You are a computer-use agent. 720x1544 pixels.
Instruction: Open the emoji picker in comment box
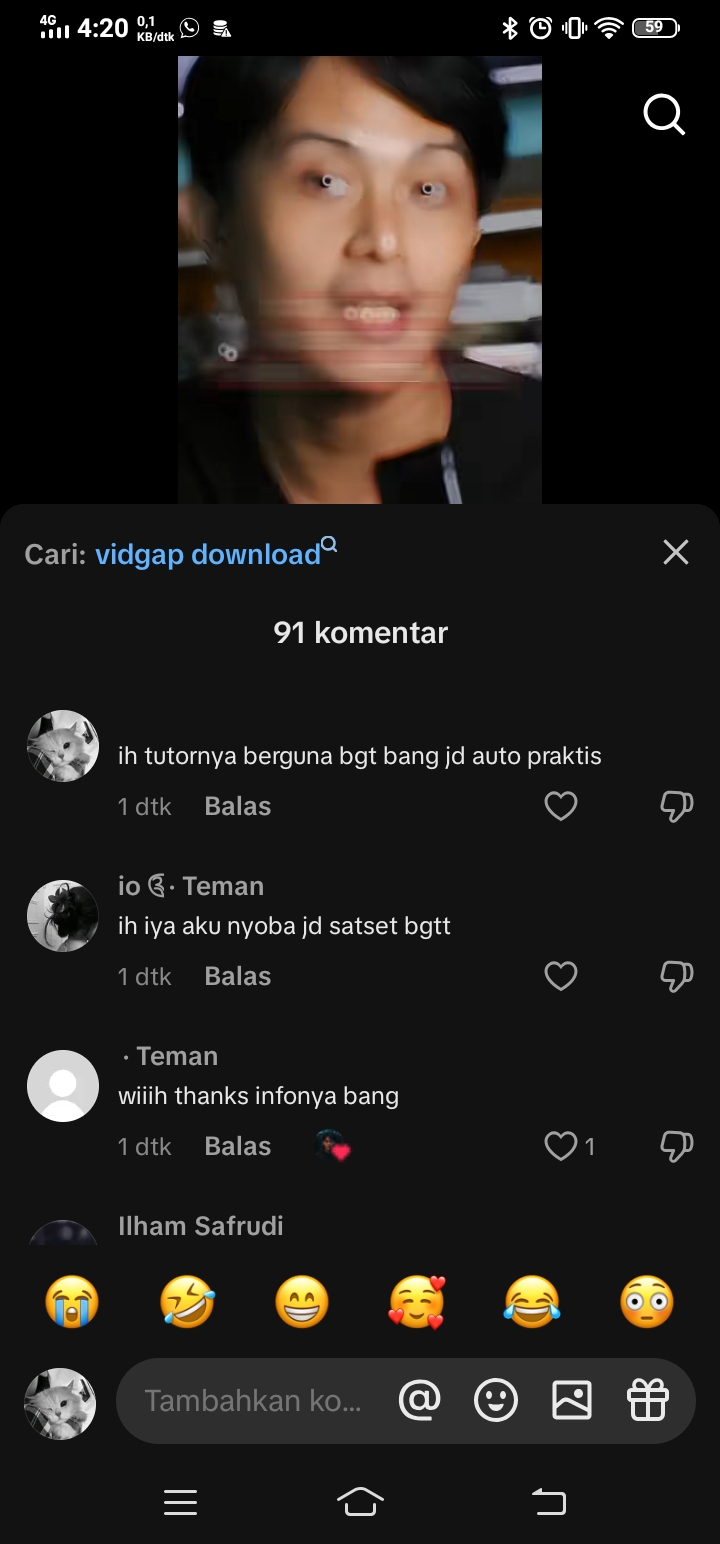pyautogui.click(x=496, y=1401)
